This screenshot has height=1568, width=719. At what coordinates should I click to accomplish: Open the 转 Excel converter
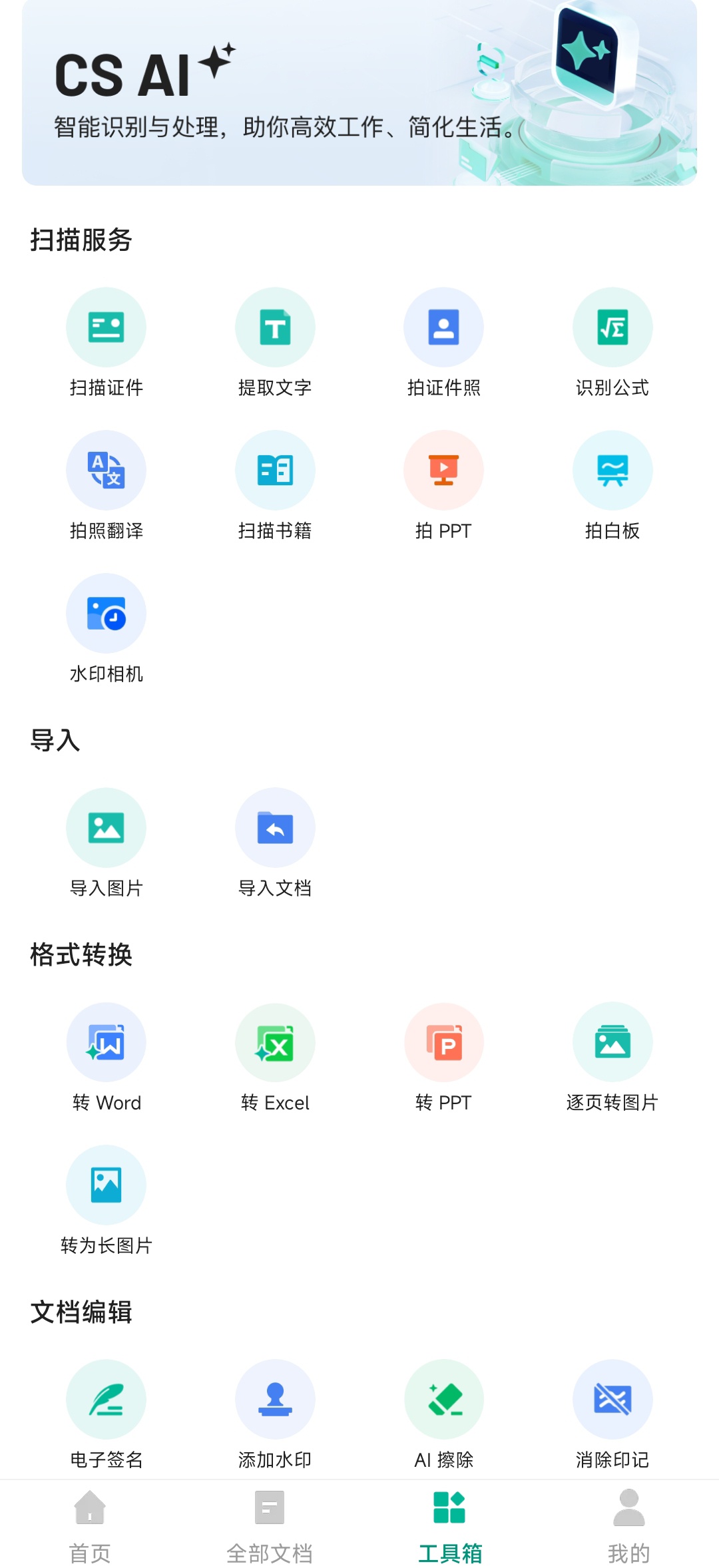click(275, 1043)
